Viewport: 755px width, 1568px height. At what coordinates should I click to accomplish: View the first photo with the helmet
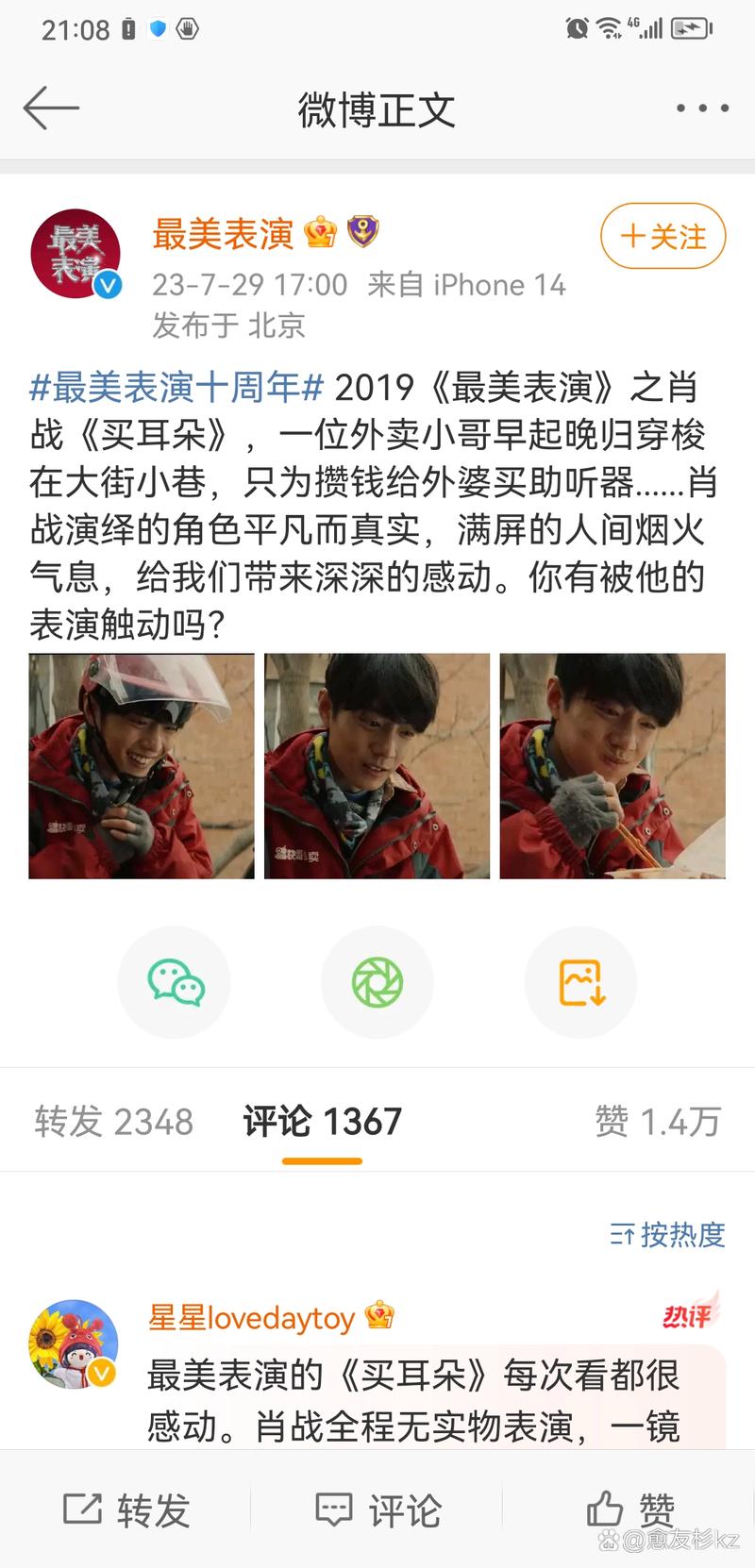pyautogui.click(x=142, y=766)
